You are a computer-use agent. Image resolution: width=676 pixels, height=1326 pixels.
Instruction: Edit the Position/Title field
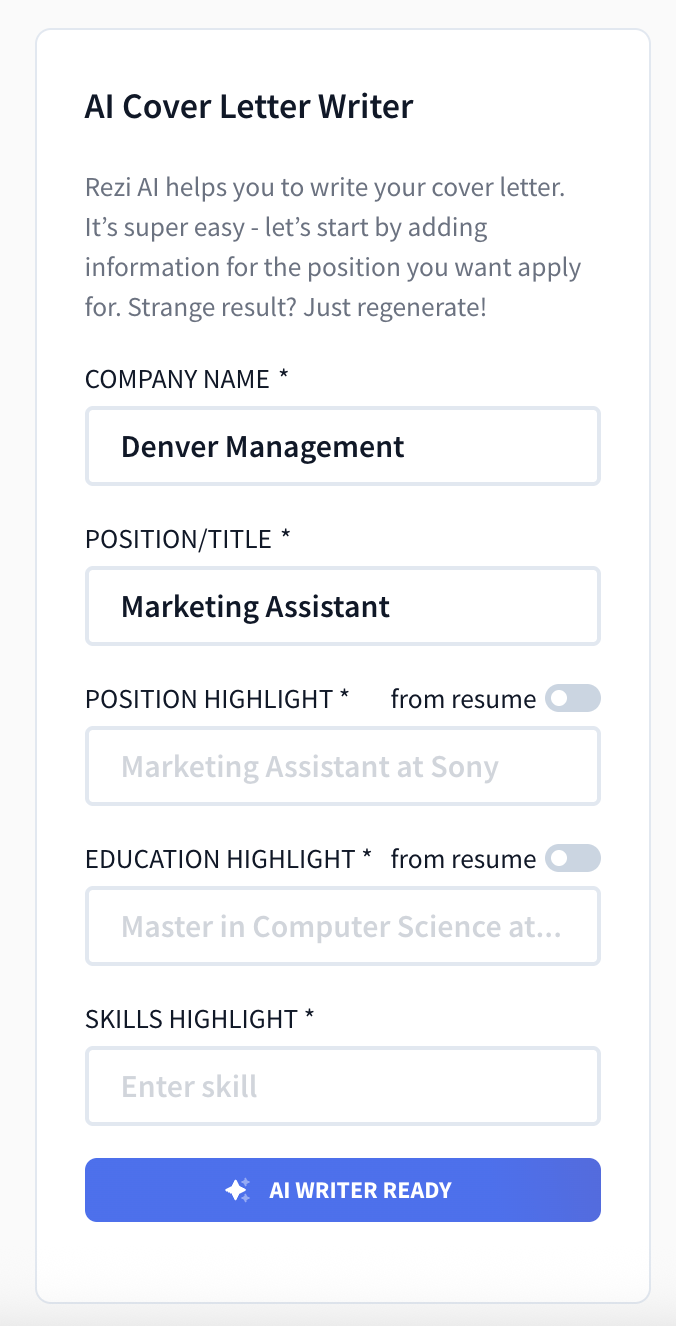(343, 606)
